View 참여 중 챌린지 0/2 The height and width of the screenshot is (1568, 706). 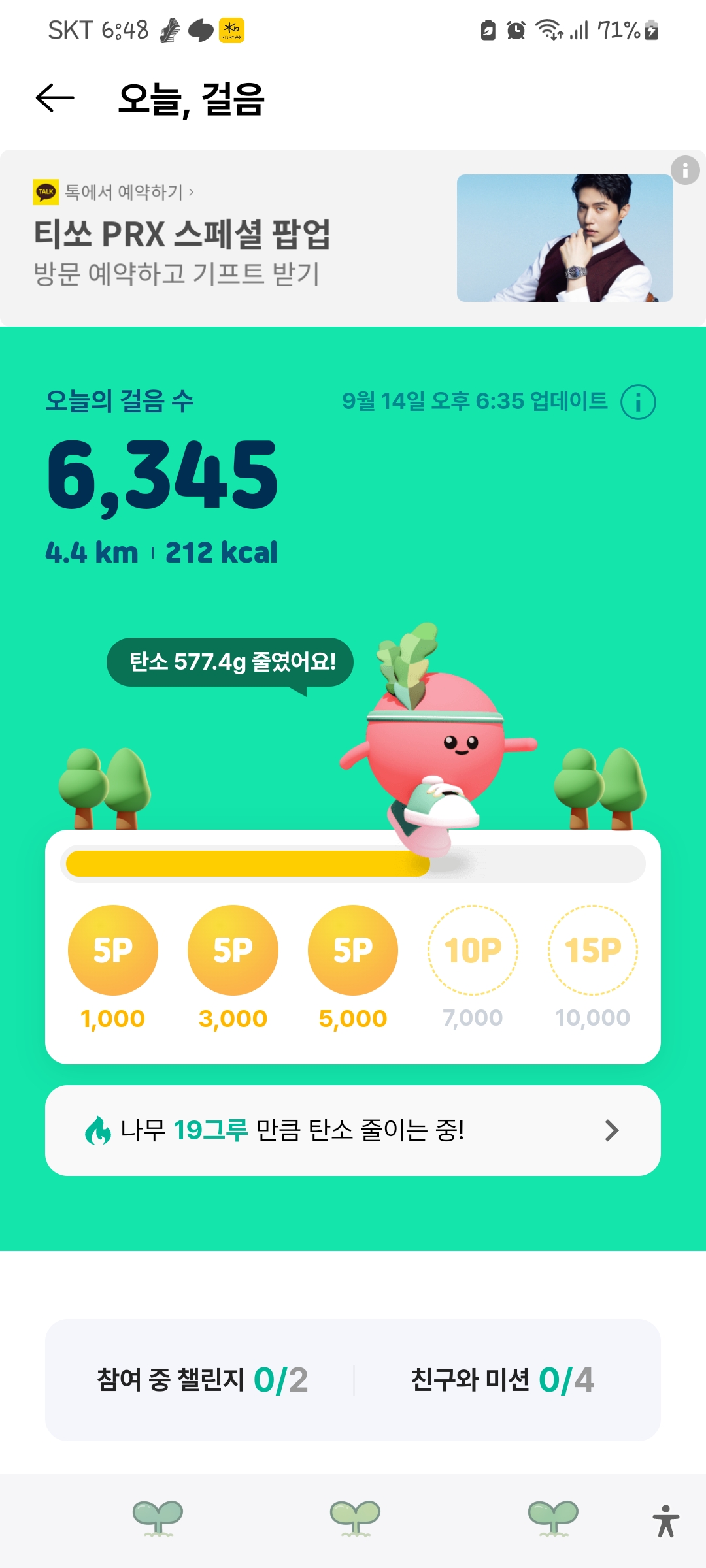[x=202, y=1380]
